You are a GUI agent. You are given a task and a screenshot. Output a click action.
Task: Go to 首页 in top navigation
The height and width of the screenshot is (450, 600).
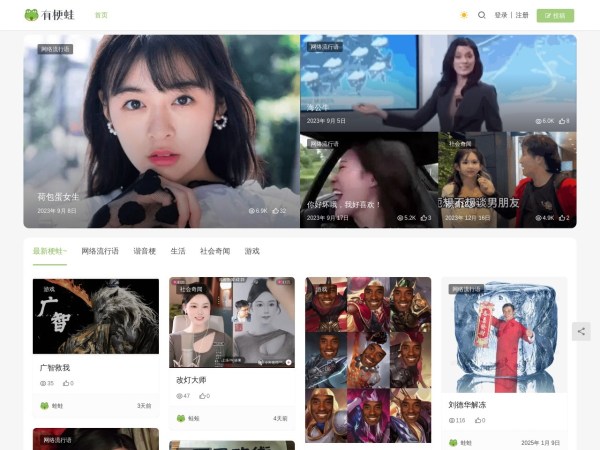pos(100,15)
